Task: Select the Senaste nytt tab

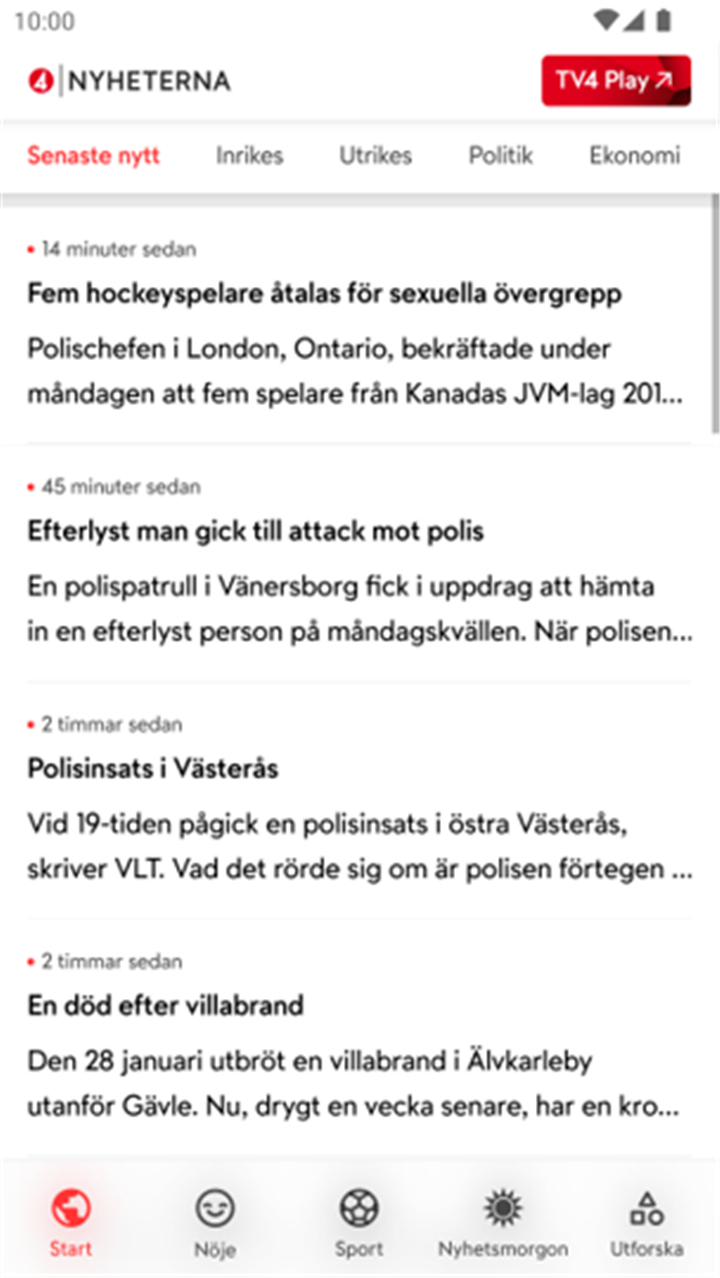Action: pos(93,156)
